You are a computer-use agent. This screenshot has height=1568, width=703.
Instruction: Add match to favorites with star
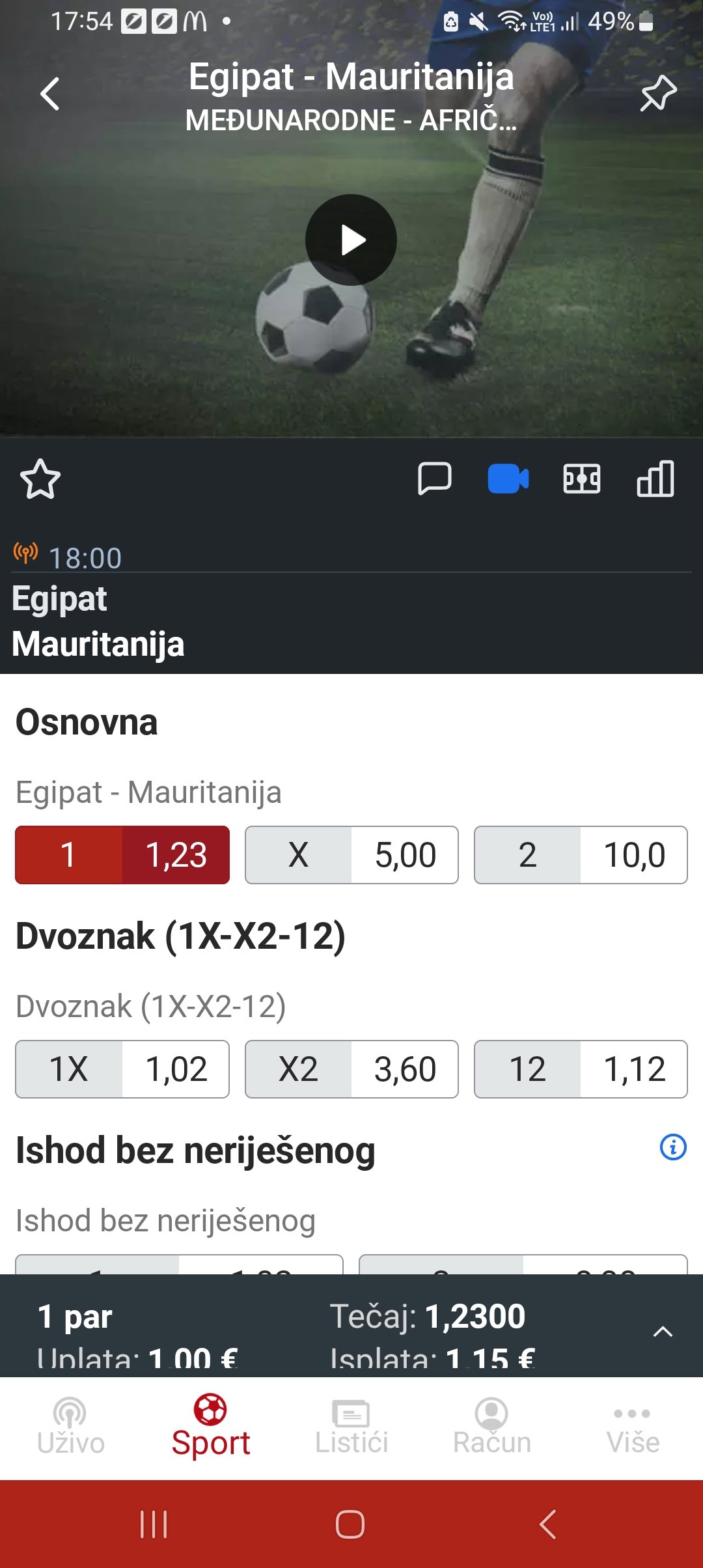(40, 479)
